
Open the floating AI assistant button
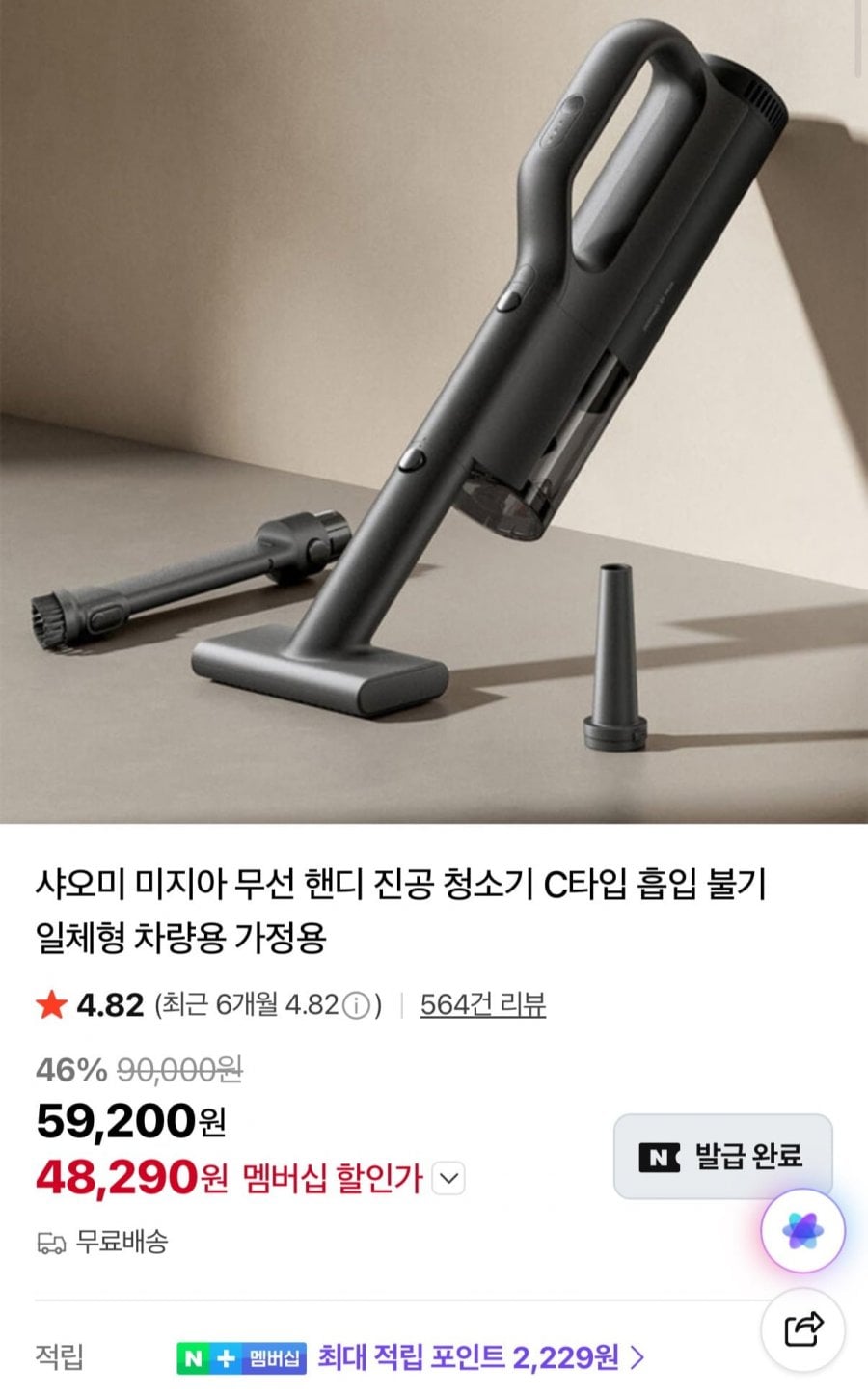tap(802, 1230)
